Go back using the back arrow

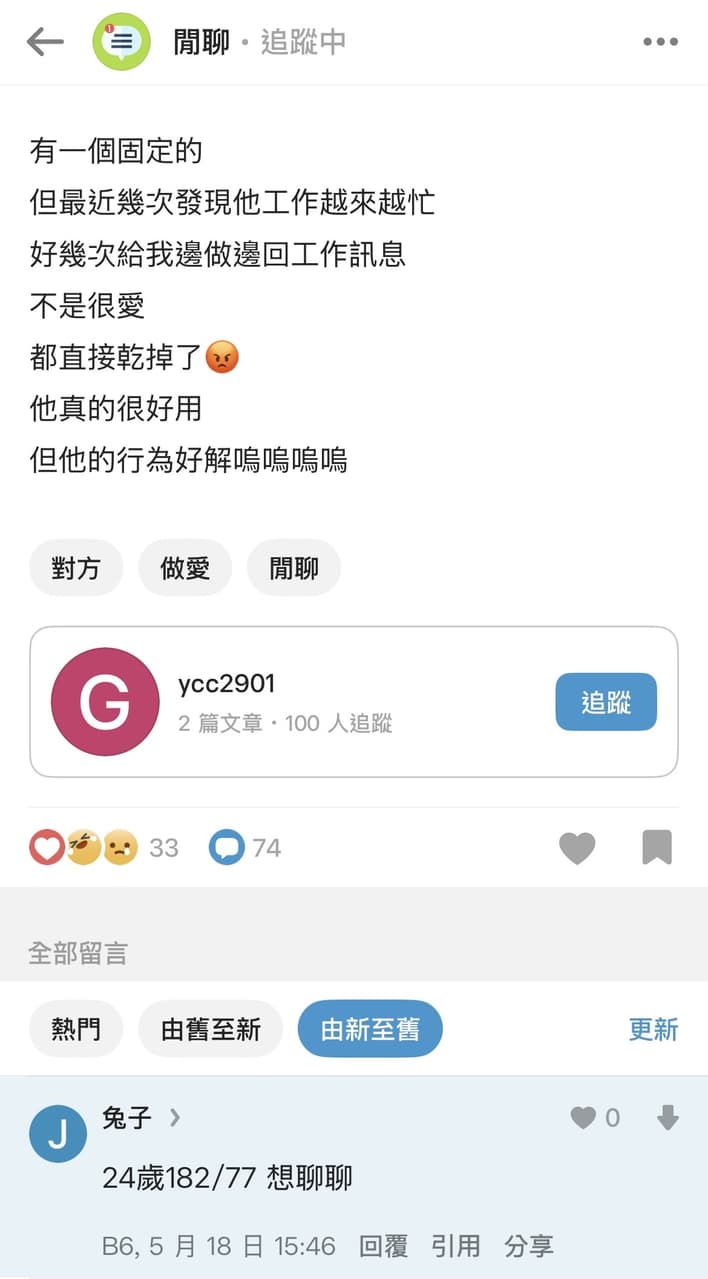[45, 41]
